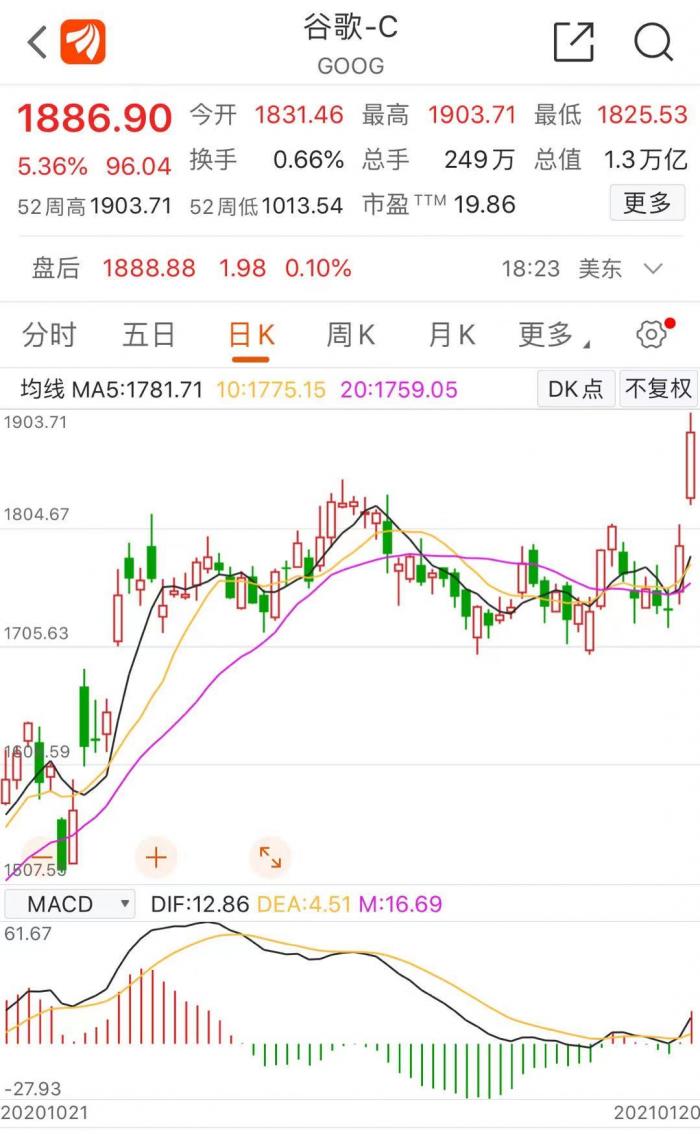Switch to the 五日 chart tab
Screen dimensions: 700x1134
(149, 335)
